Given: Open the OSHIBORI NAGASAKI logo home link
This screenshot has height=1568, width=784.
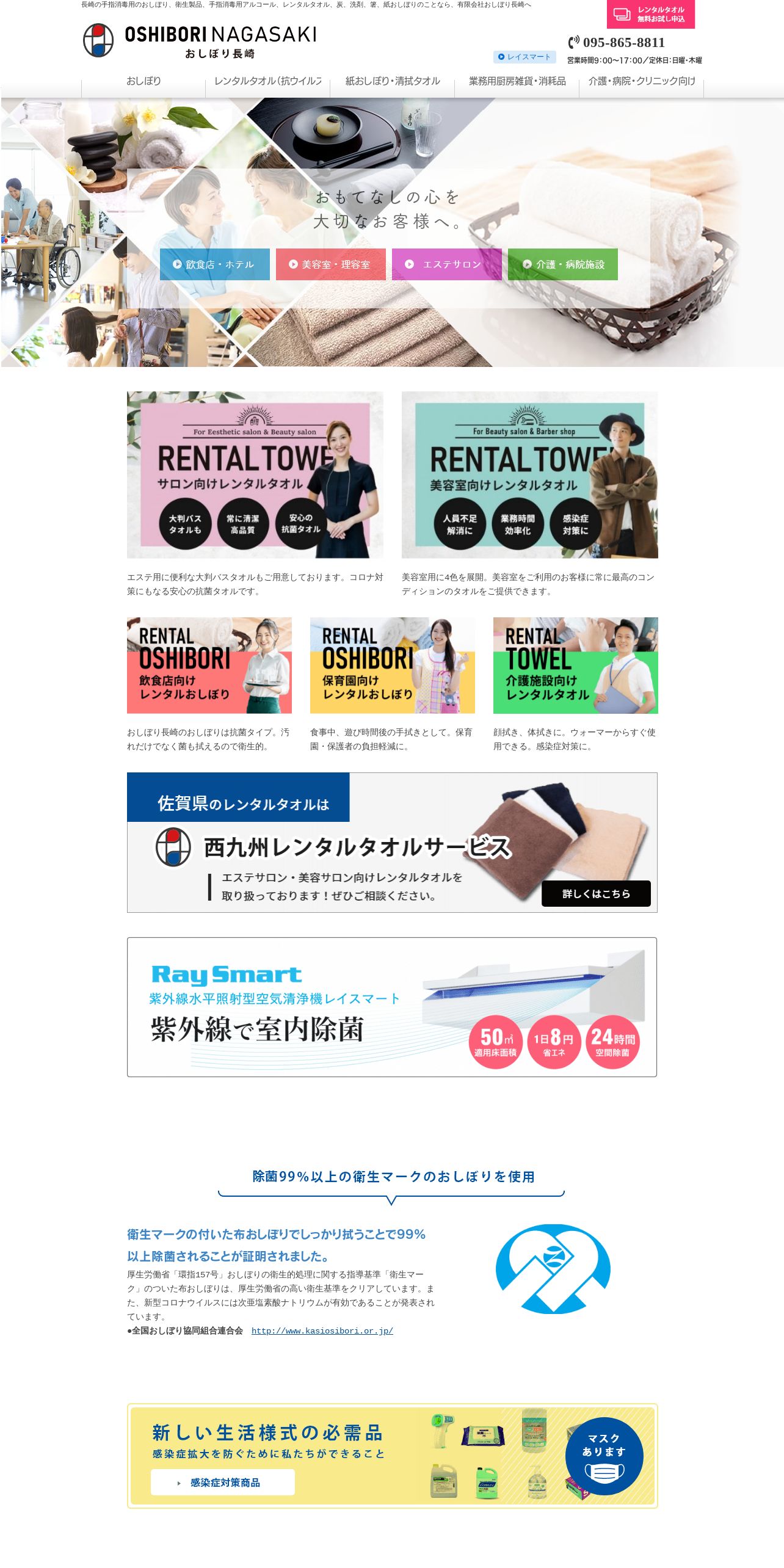Looking at the screenshot, I should click(200, 40).
